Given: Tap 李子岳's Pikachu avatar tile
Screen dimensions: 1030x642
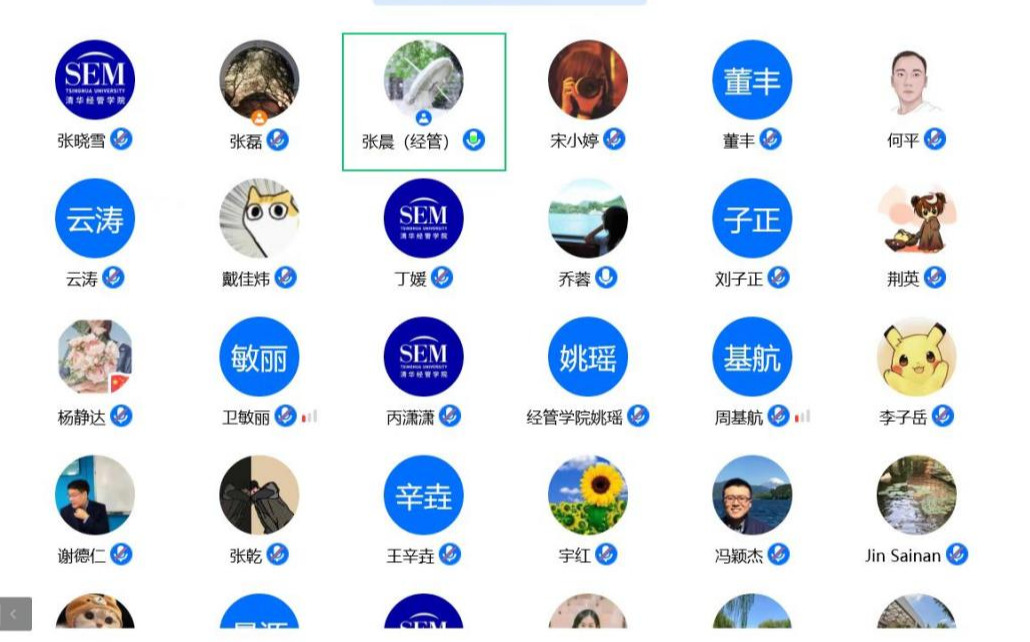Looking at the screenshot, I should pyautogui.click(x=916, y=357).
